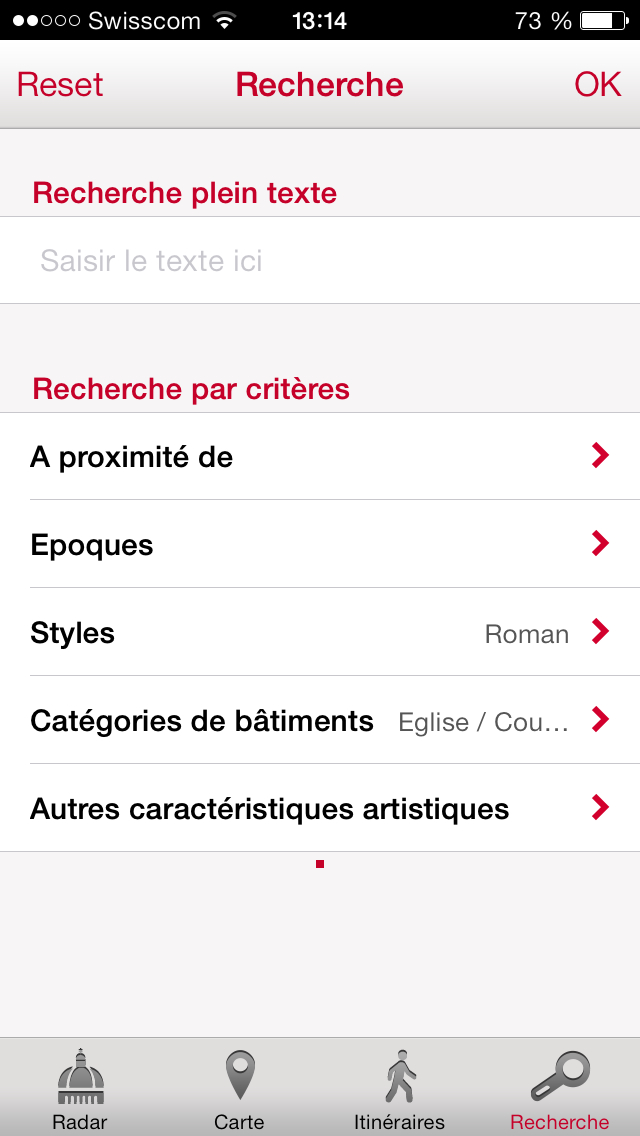This screenshot has height=1136, width=640.
Task: Switch to the Carte tab
Action: [x=239, y=1090]
